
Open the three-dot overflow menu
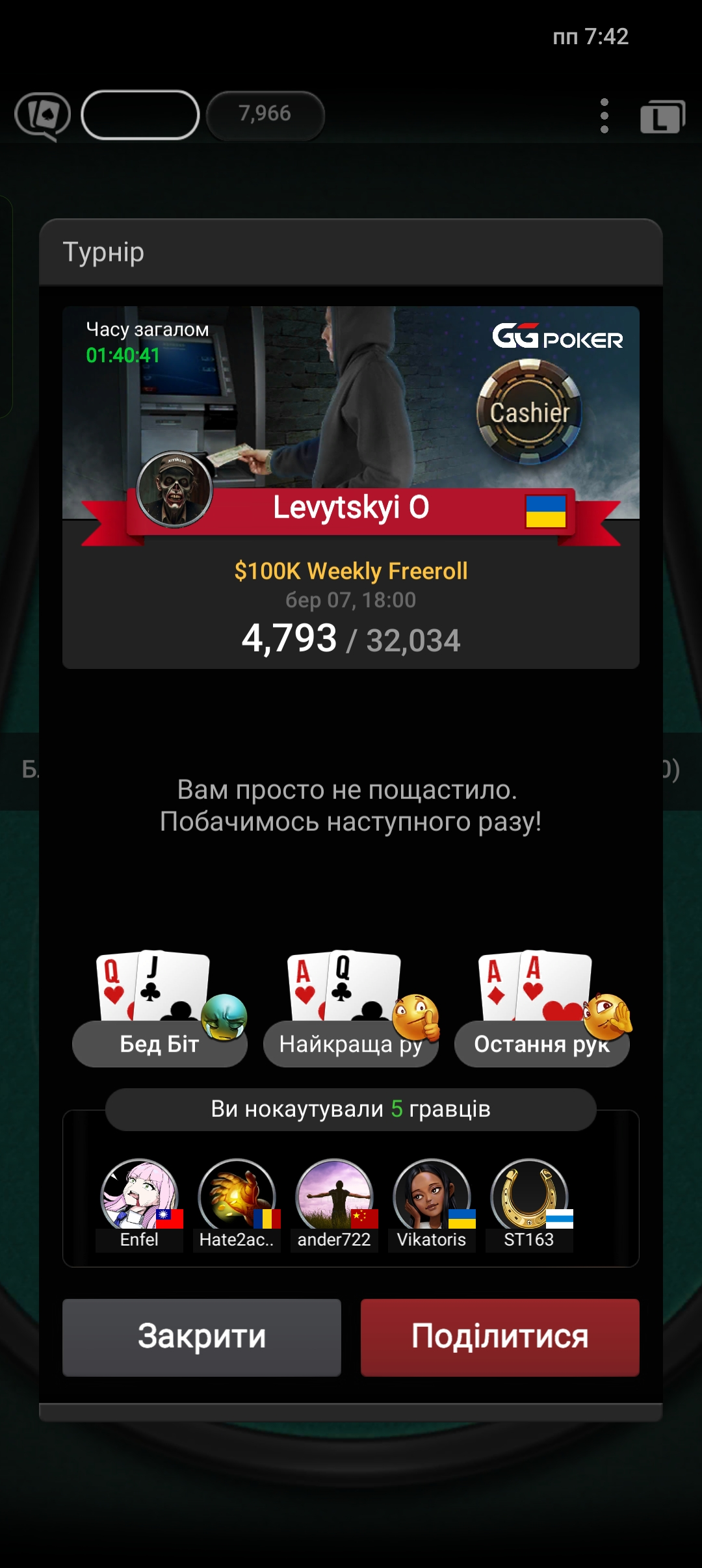(x=604, y=116)
